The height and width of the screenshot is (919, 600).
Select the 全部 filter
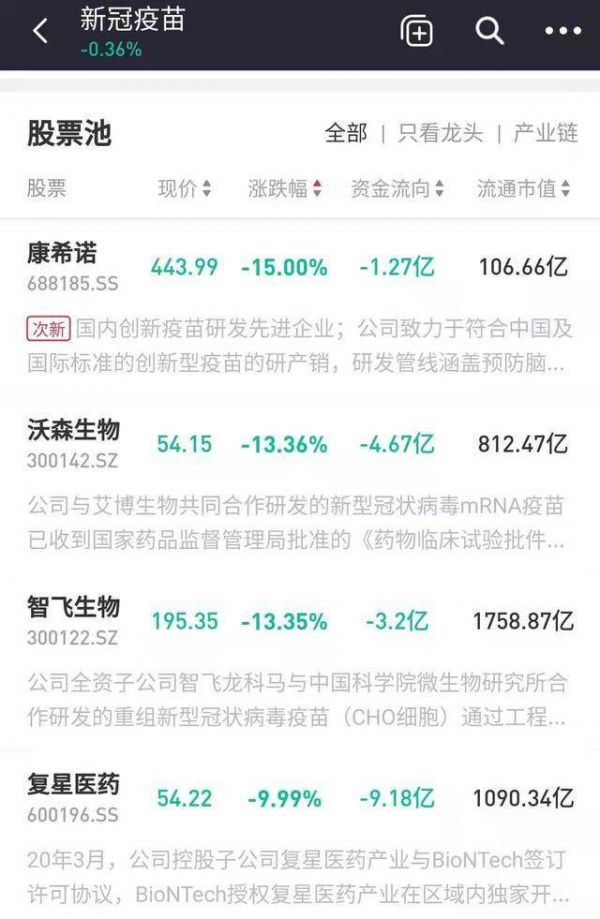coord(346,133)
